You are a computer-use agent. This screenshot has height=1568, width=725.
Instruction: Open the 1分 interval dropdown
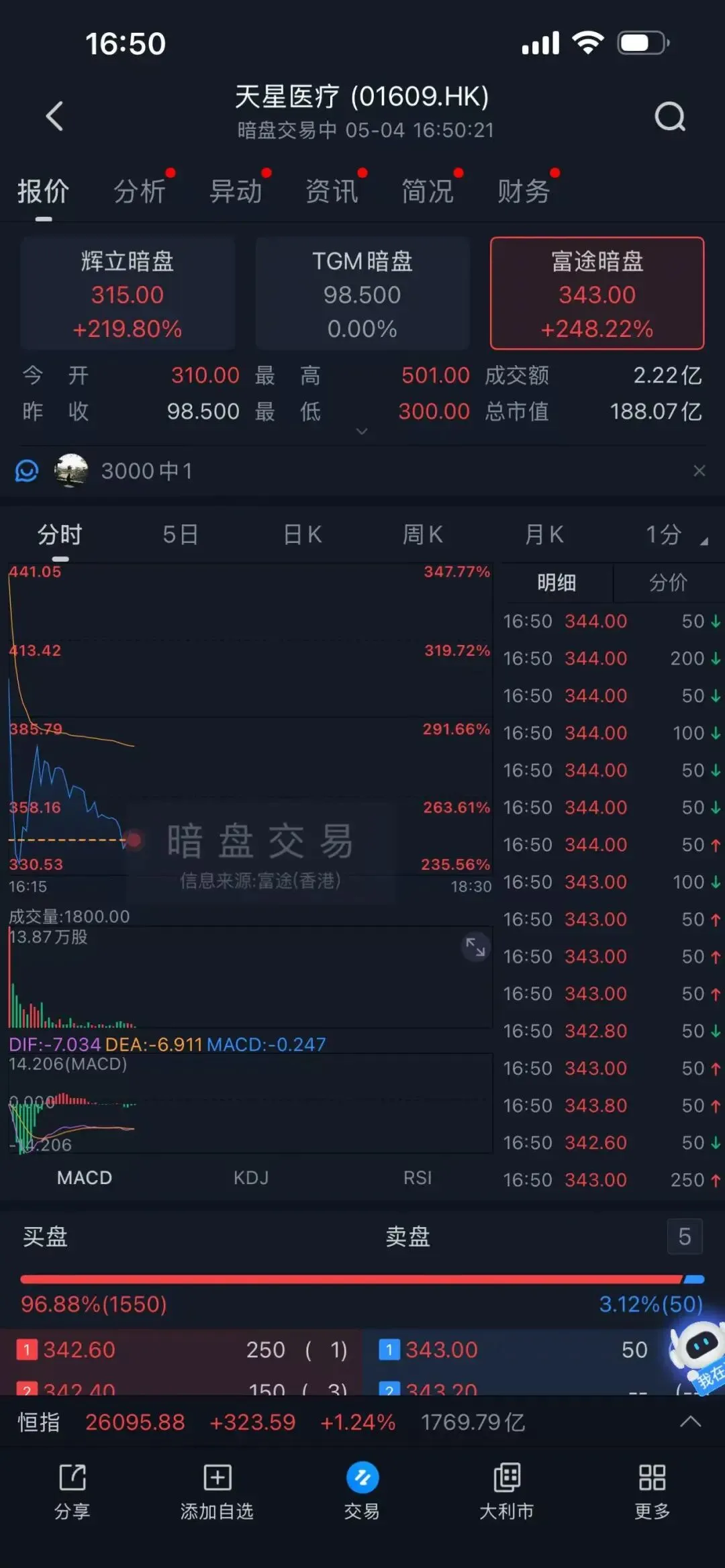point(674,535)
